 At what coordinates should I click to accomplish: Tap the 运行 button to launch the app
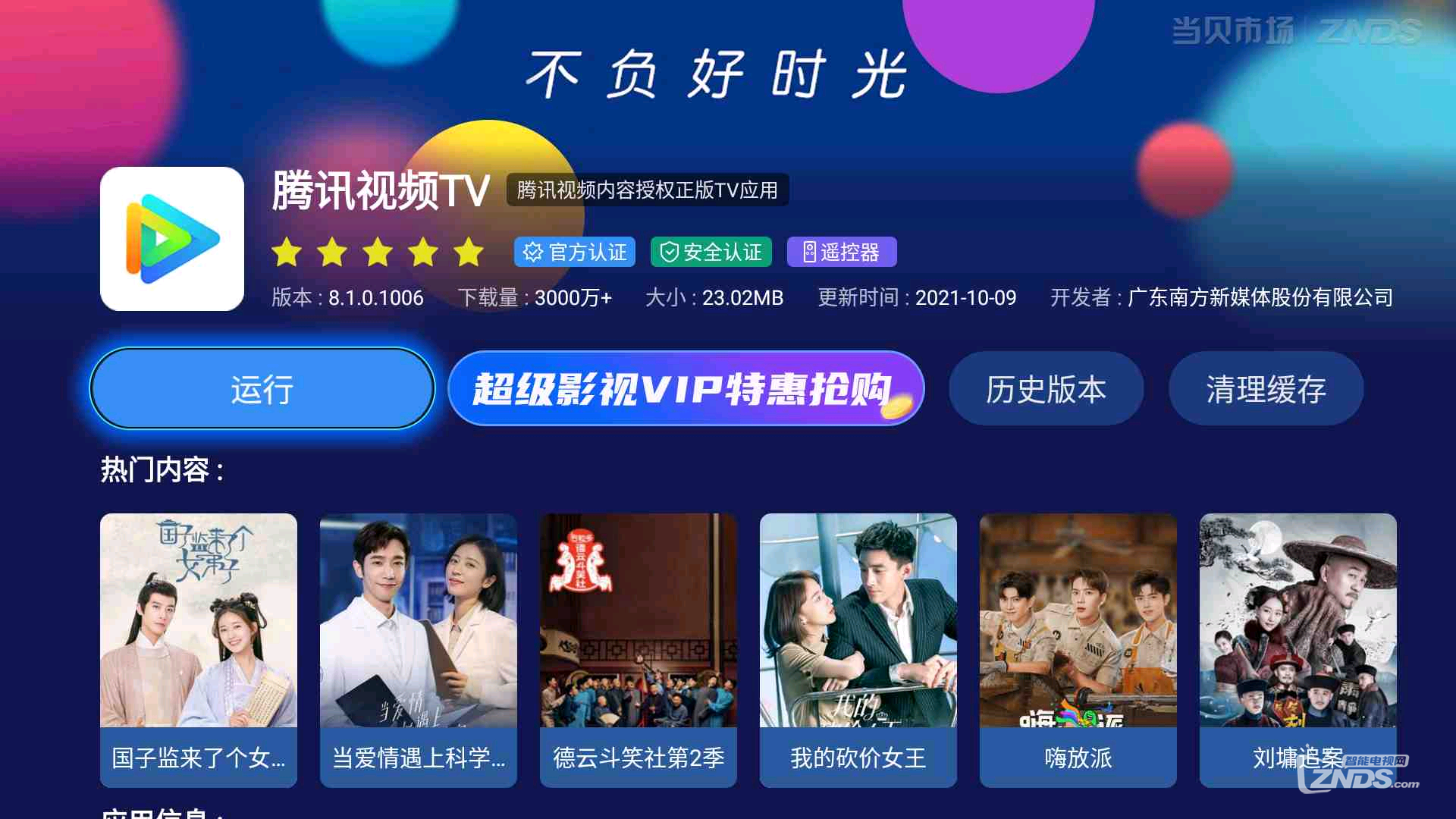(262, 389)
